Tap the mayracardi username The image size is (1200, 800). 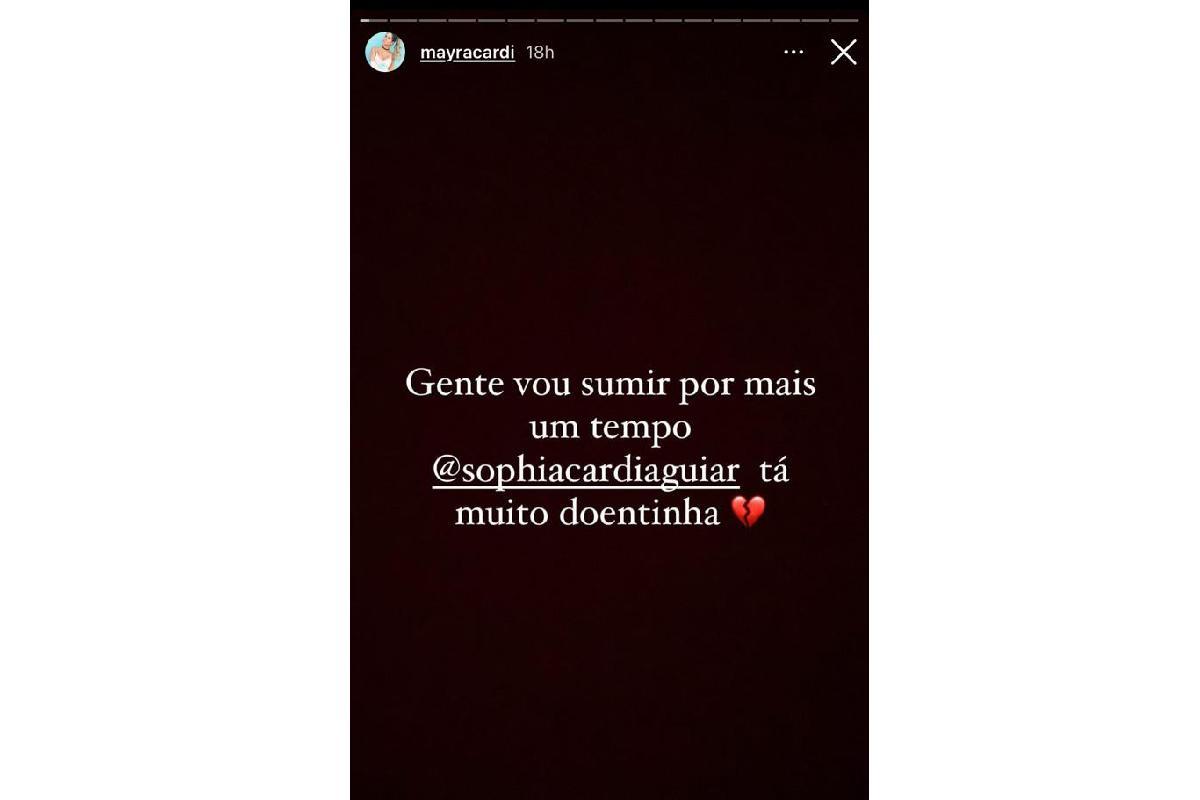[x=468, y=53]
